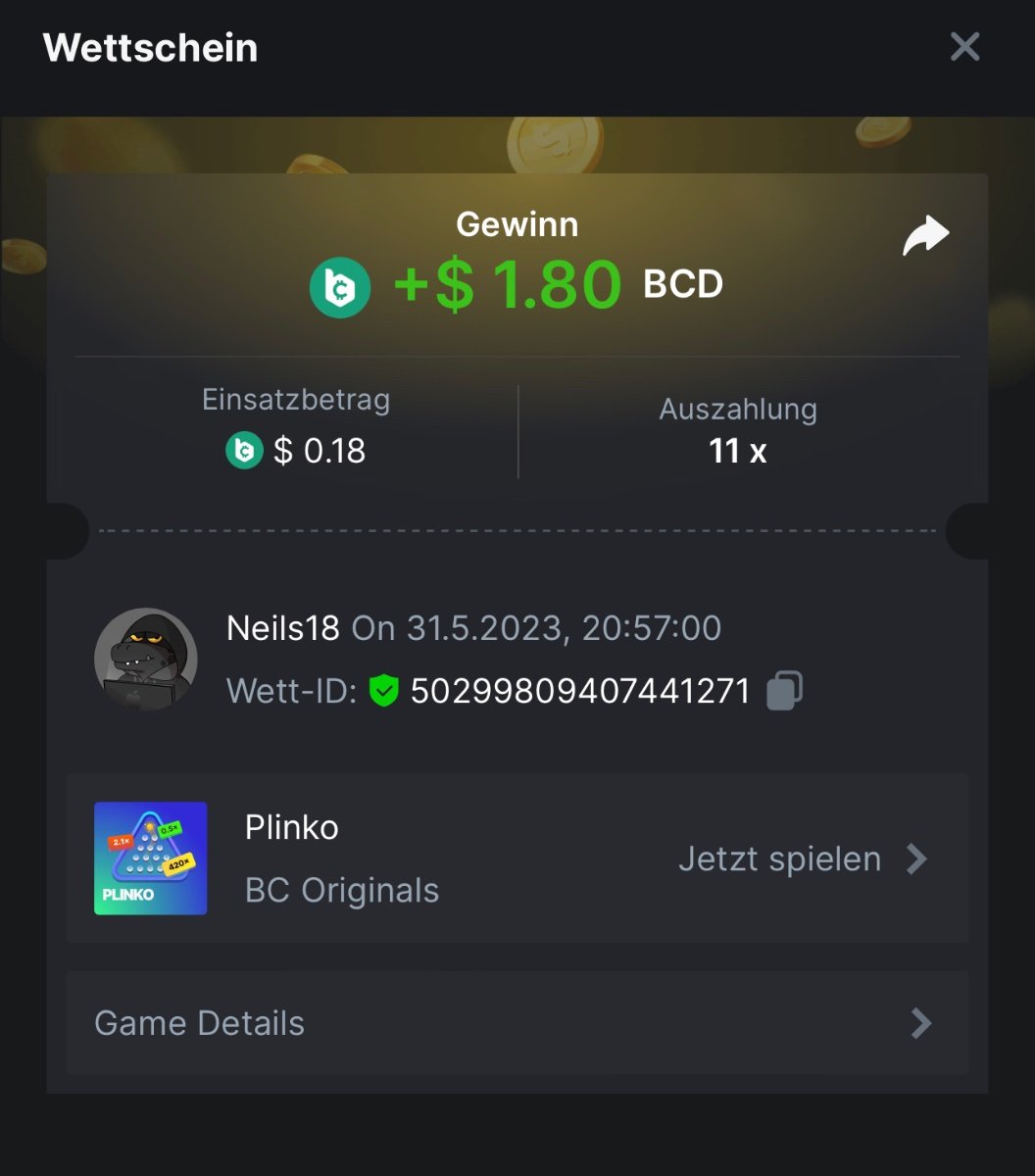Viewport: 1035px width, 1176px height.
Task: Open Neils18's profile avatar
Action: pyautogui.click(x=145, y=660)
